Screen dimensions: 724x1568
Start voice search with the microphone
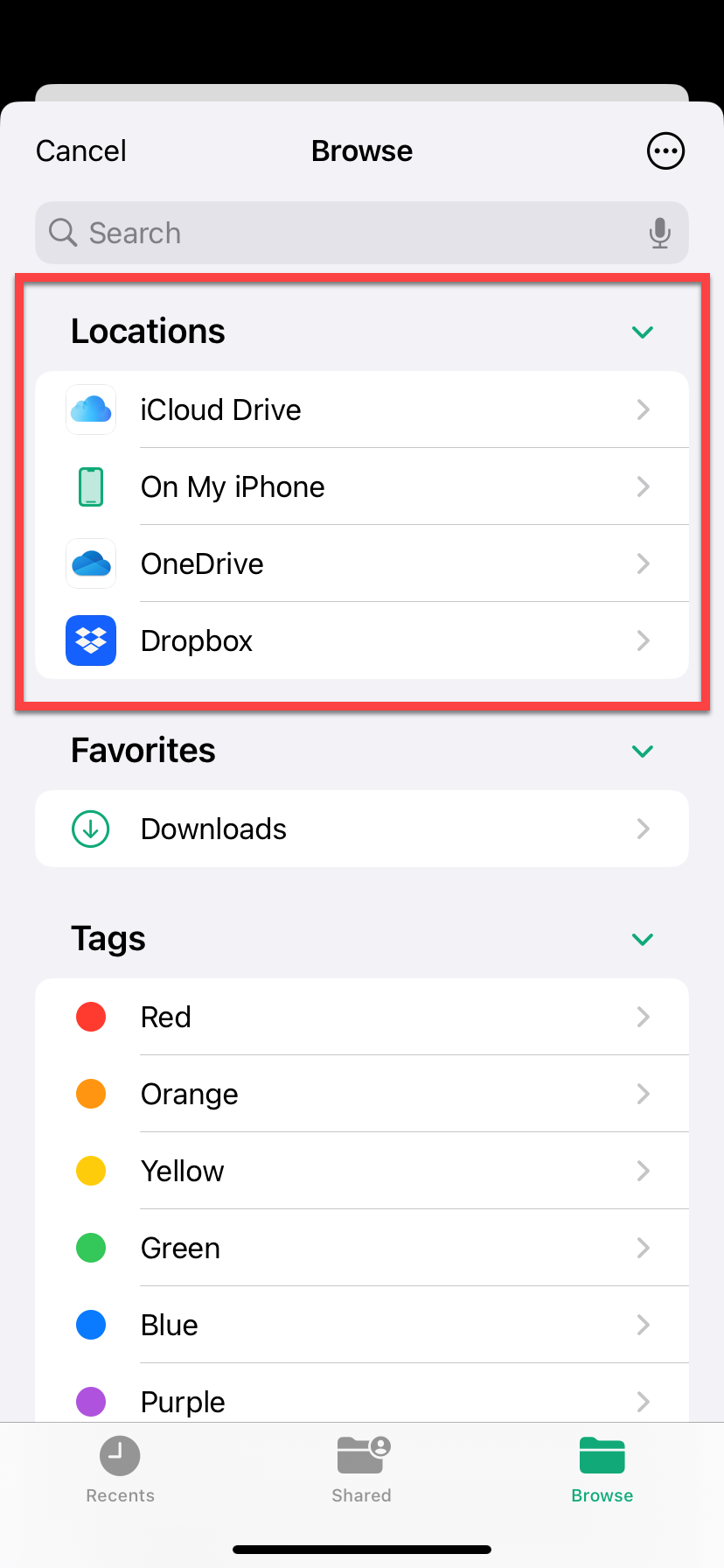click(660, 233)
